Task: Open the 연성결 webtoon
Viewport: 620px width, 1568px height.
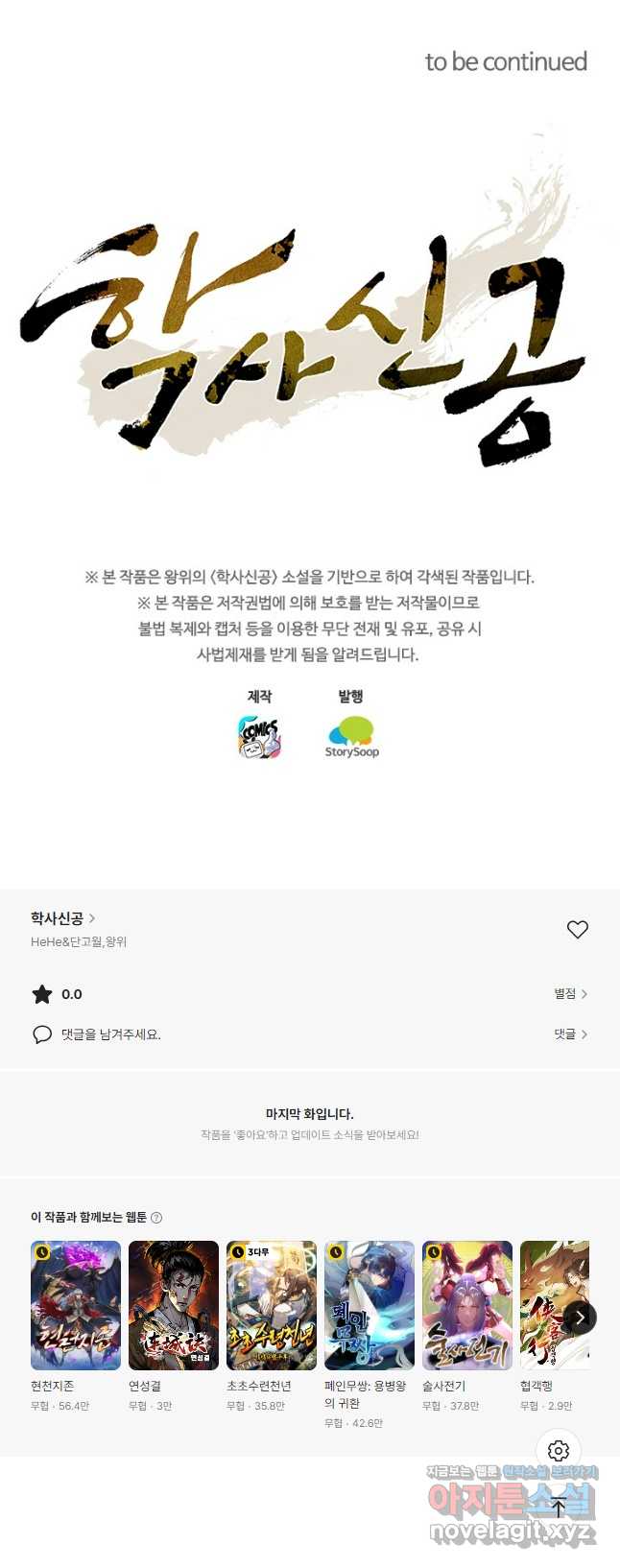Action: click(174, 1305)
